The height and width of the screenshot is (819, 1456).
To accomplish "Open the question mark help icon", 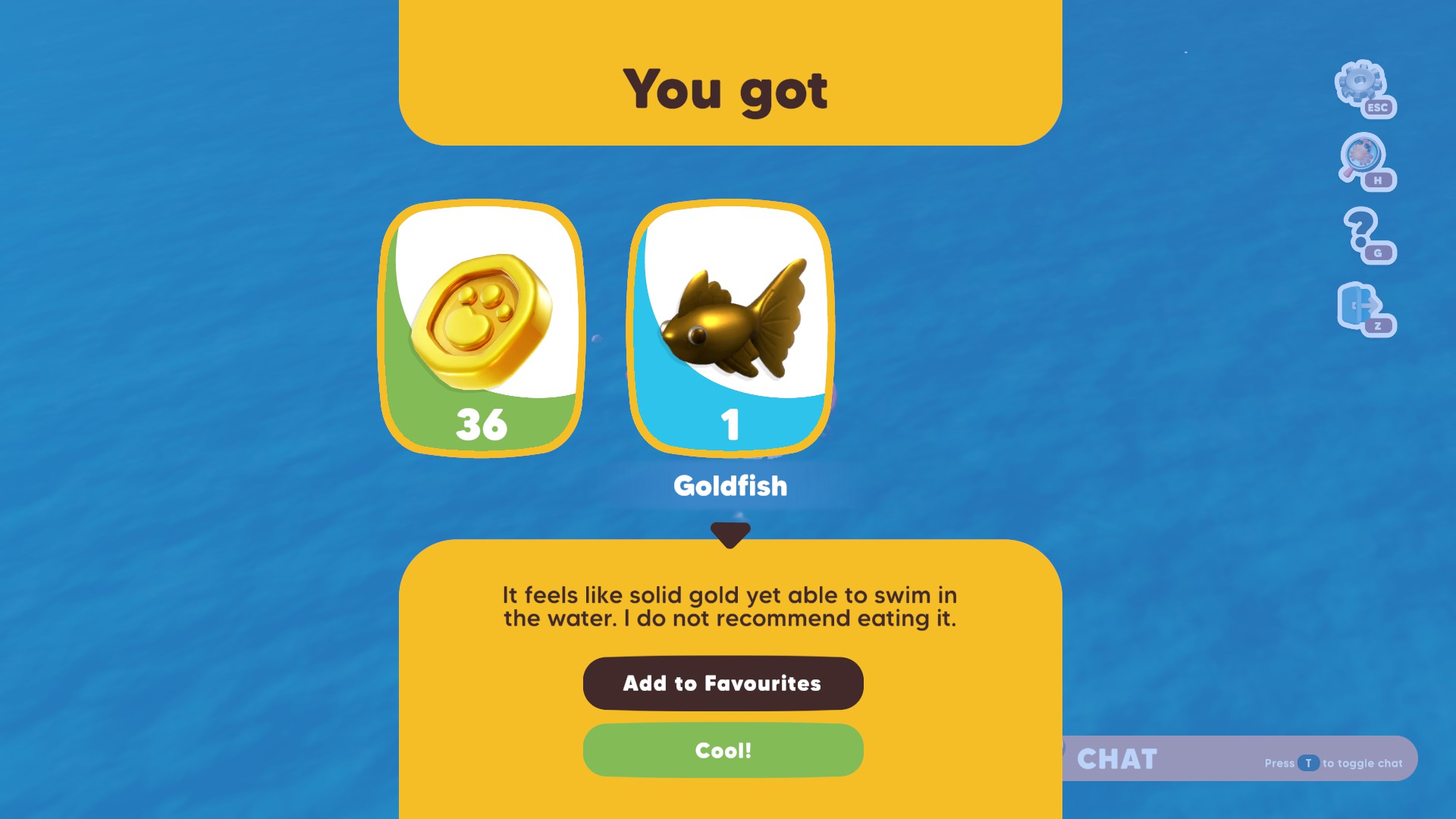I will [1361, 229].
